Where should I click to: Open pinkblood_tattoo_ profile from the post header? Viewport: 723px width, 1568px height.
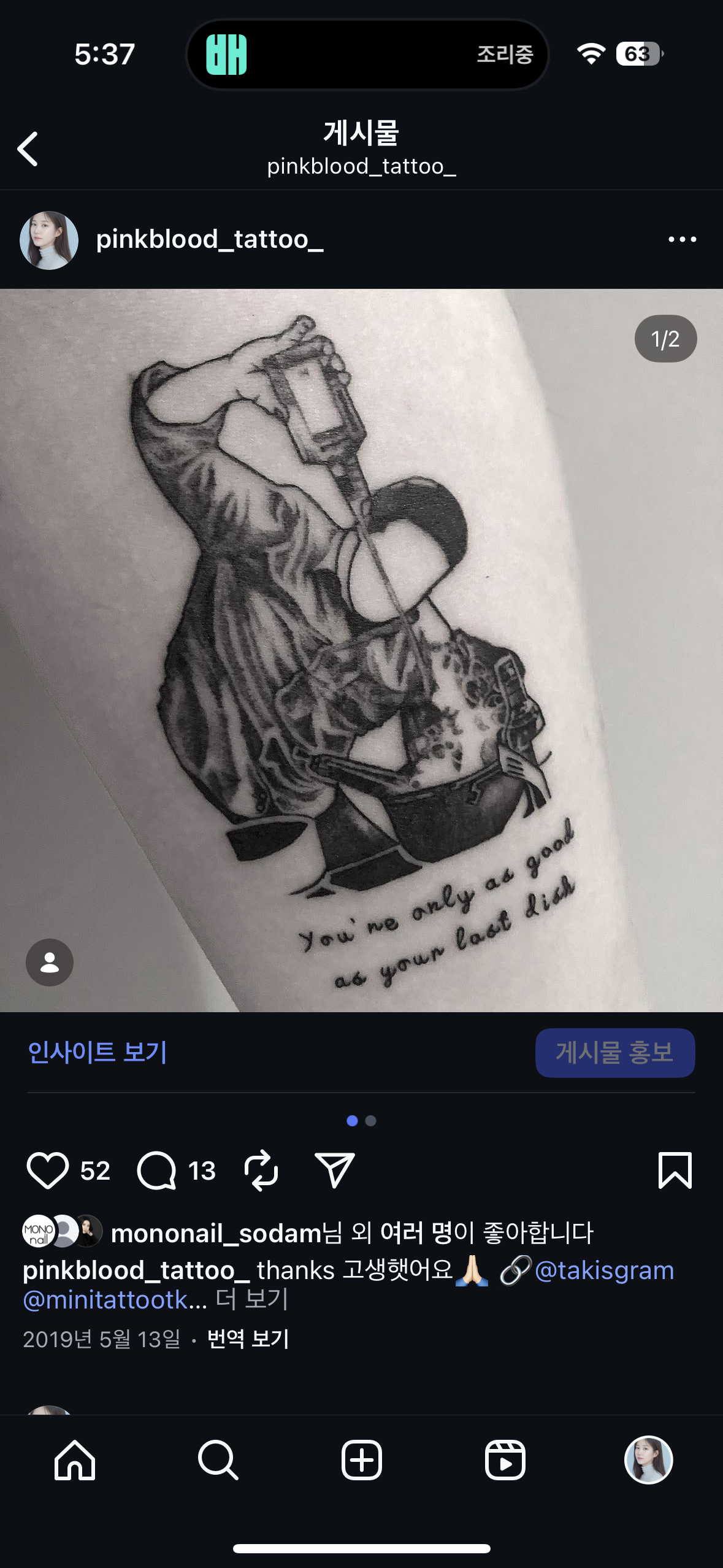[x=209, y=239]
